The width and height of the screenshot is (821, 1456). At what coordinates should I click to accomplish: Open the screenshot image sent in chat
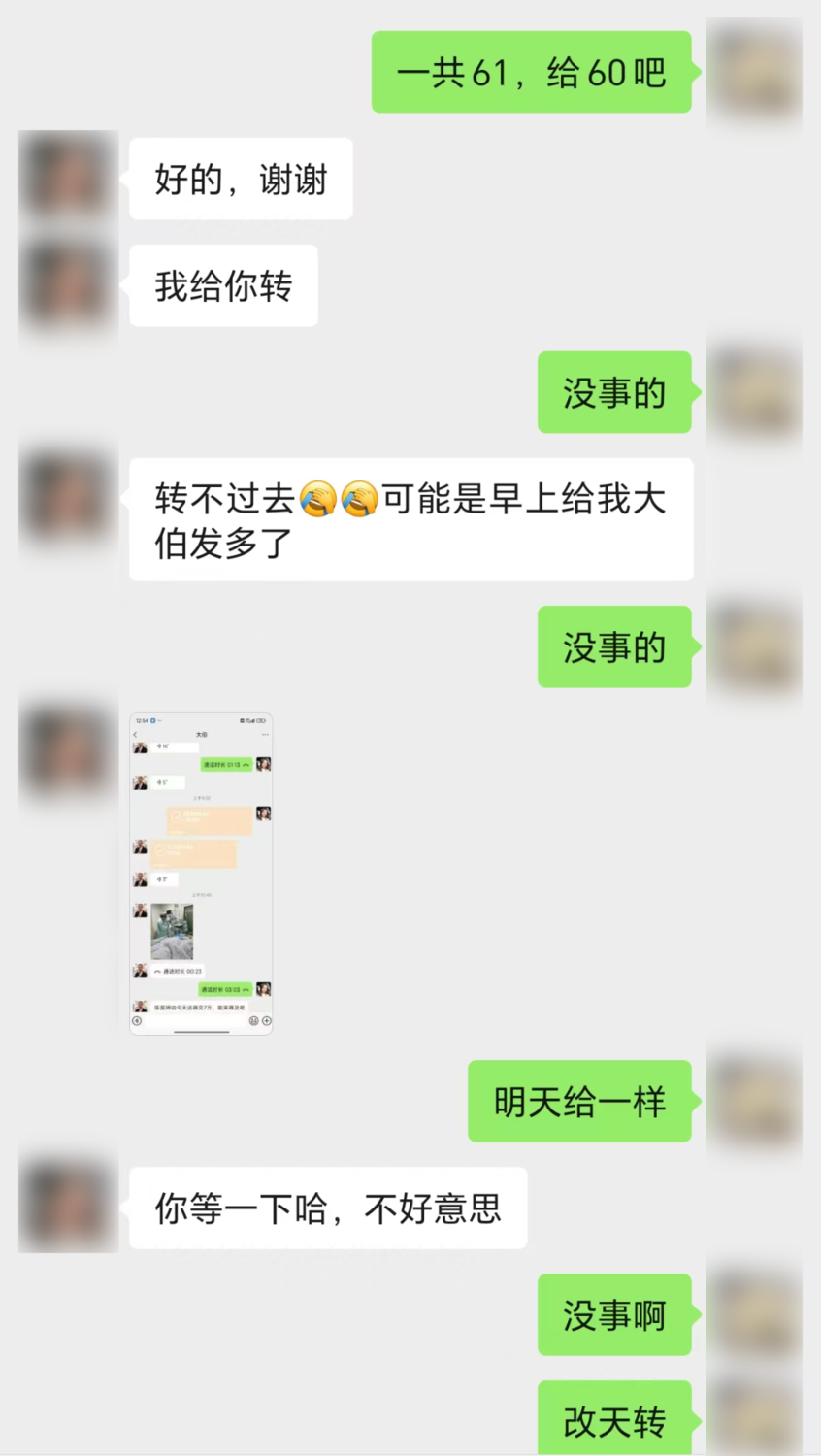pos(201,874)
